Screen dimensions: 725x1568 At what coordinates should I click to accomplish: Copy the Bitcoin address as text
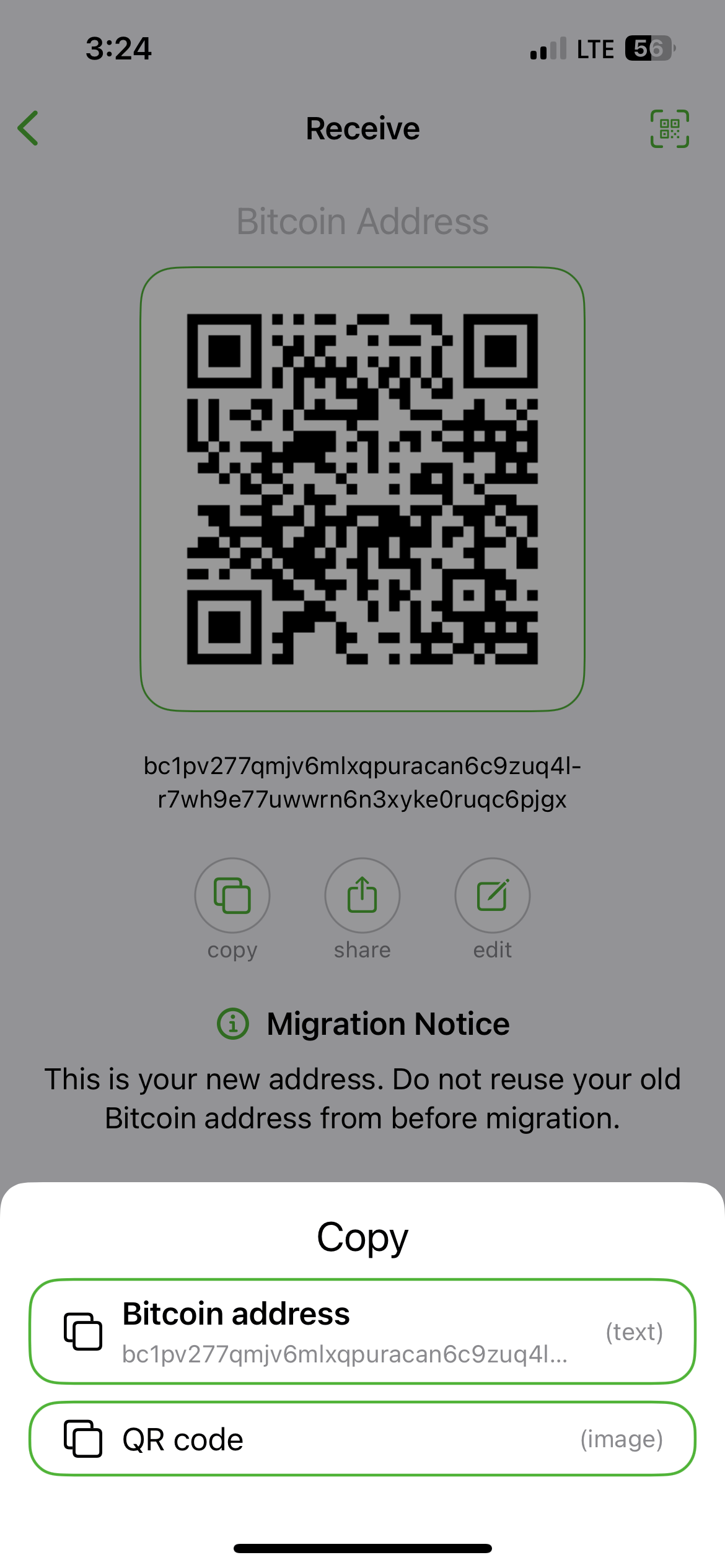coord(362,1331)
